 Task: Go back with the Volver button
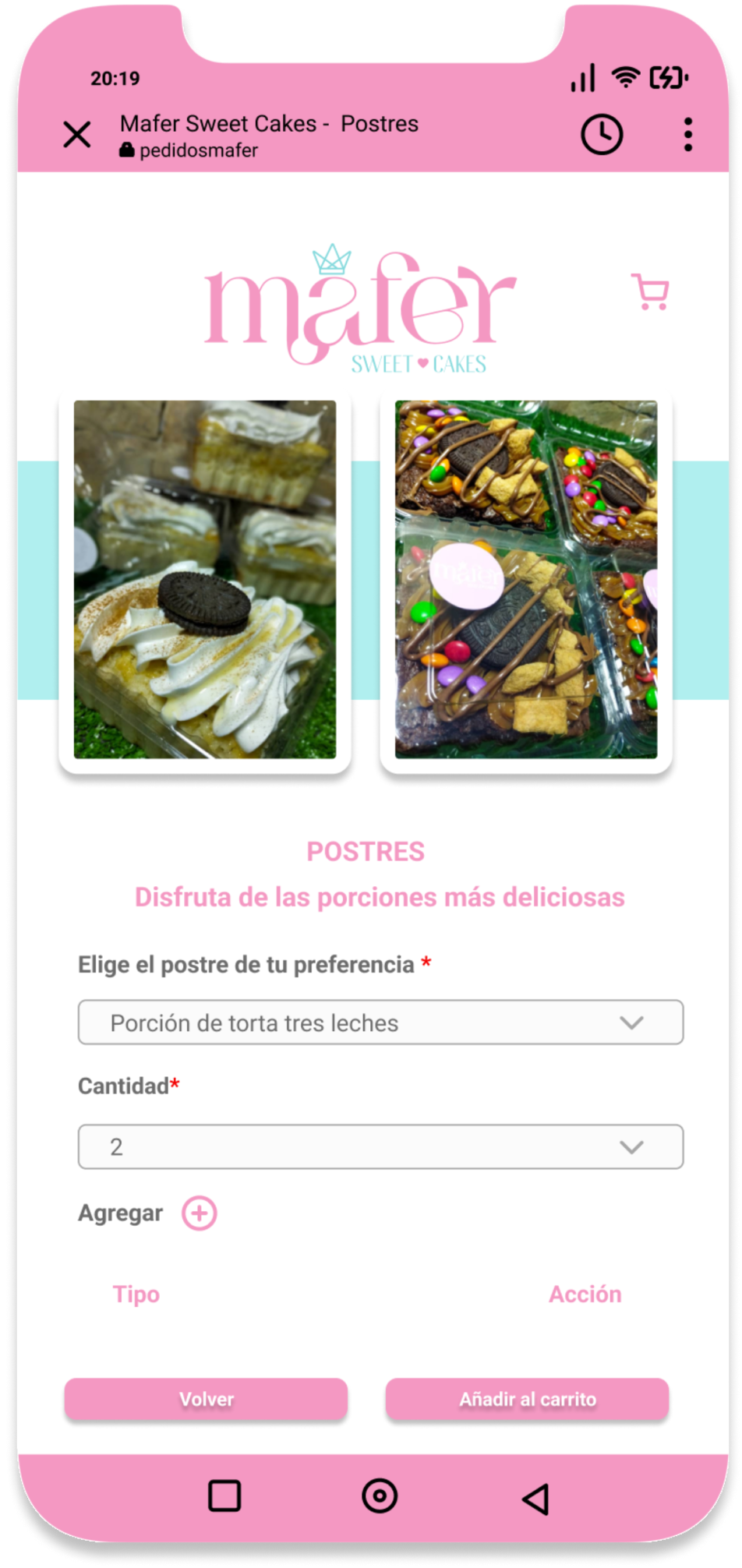coord(206,1400)
